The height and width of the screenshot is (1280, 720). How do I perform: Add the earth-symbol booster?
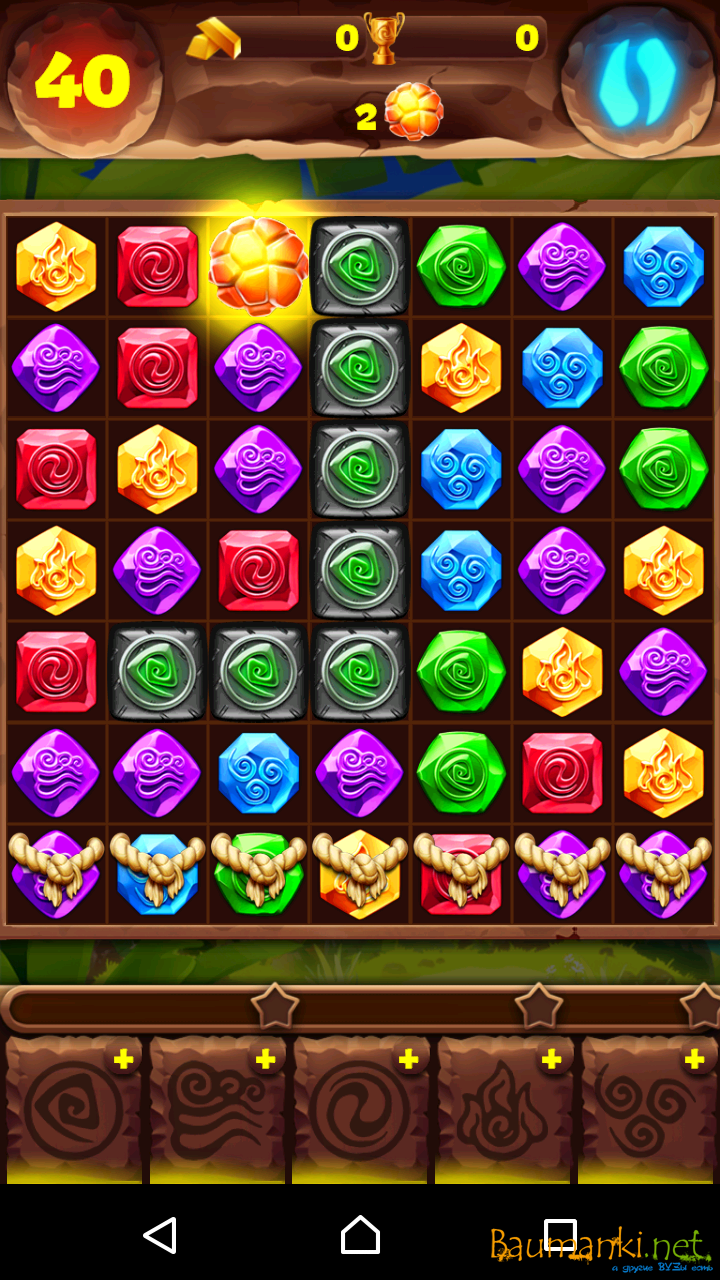pyautogui.click(x=123, y=1060)
